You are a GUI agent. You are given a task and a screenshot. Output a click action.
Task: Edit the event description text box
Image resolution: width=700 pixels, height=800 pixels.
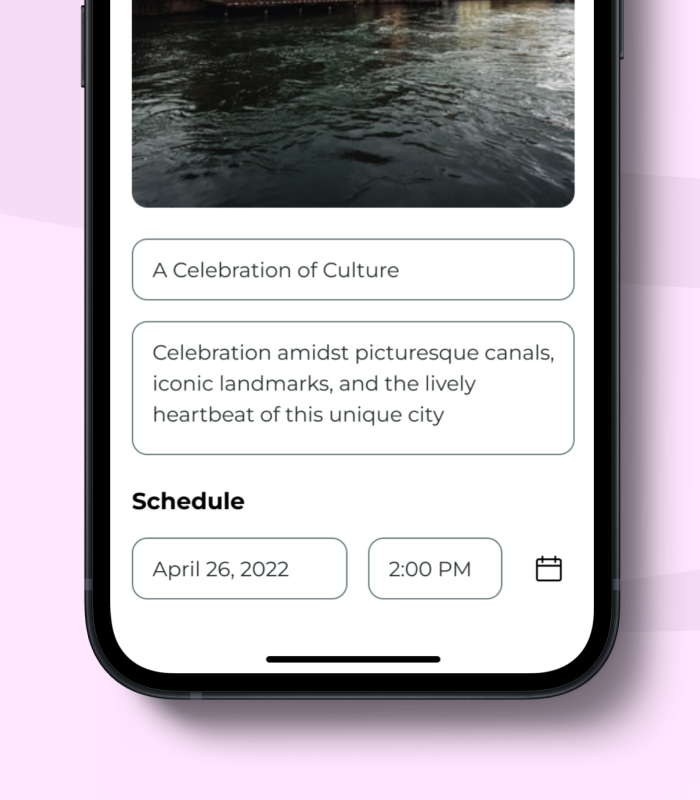(x=353, y=388)
